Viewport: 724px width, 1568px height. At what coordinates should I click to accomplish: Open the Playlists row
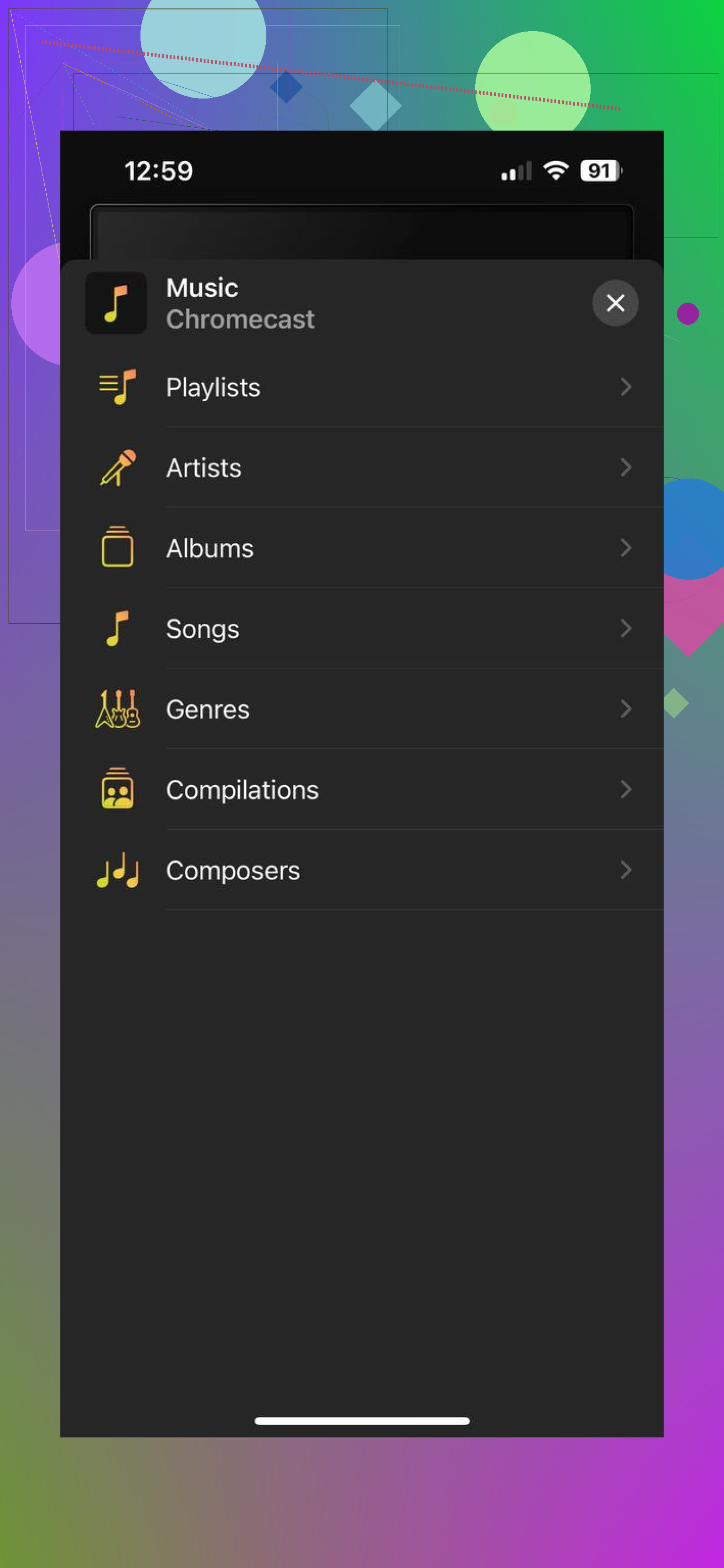click(362, 387)
